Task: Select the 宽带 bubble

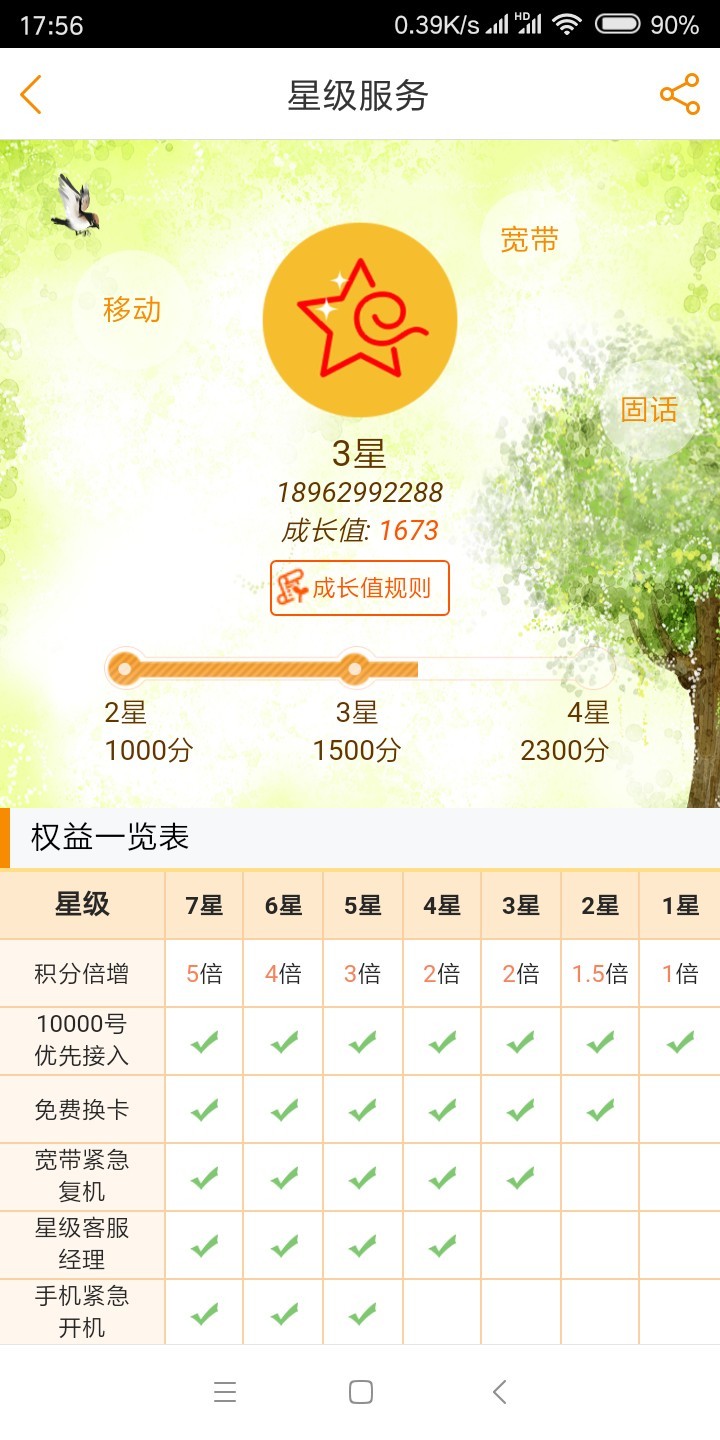Action: point(529,240)
